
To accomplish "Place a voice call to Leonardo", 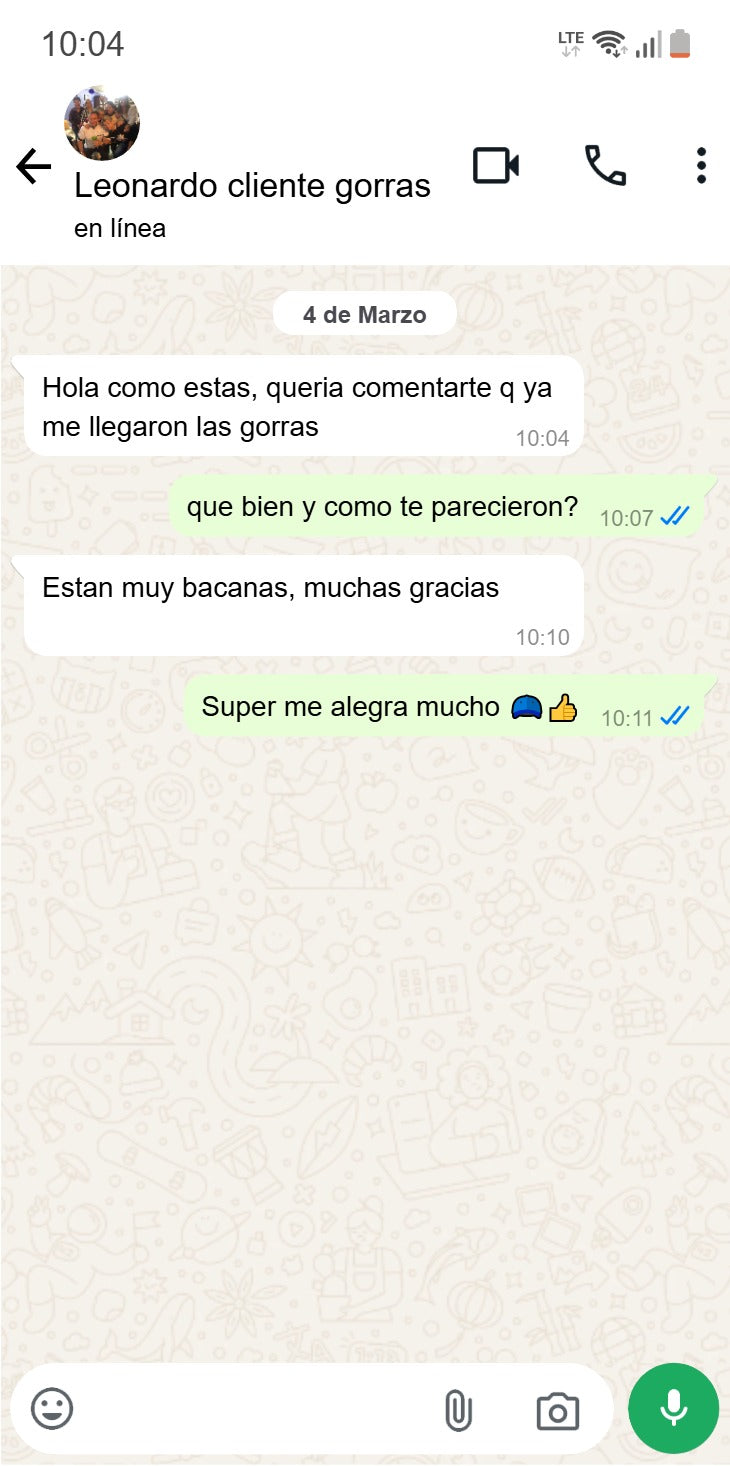I will (x=605, y=166).
